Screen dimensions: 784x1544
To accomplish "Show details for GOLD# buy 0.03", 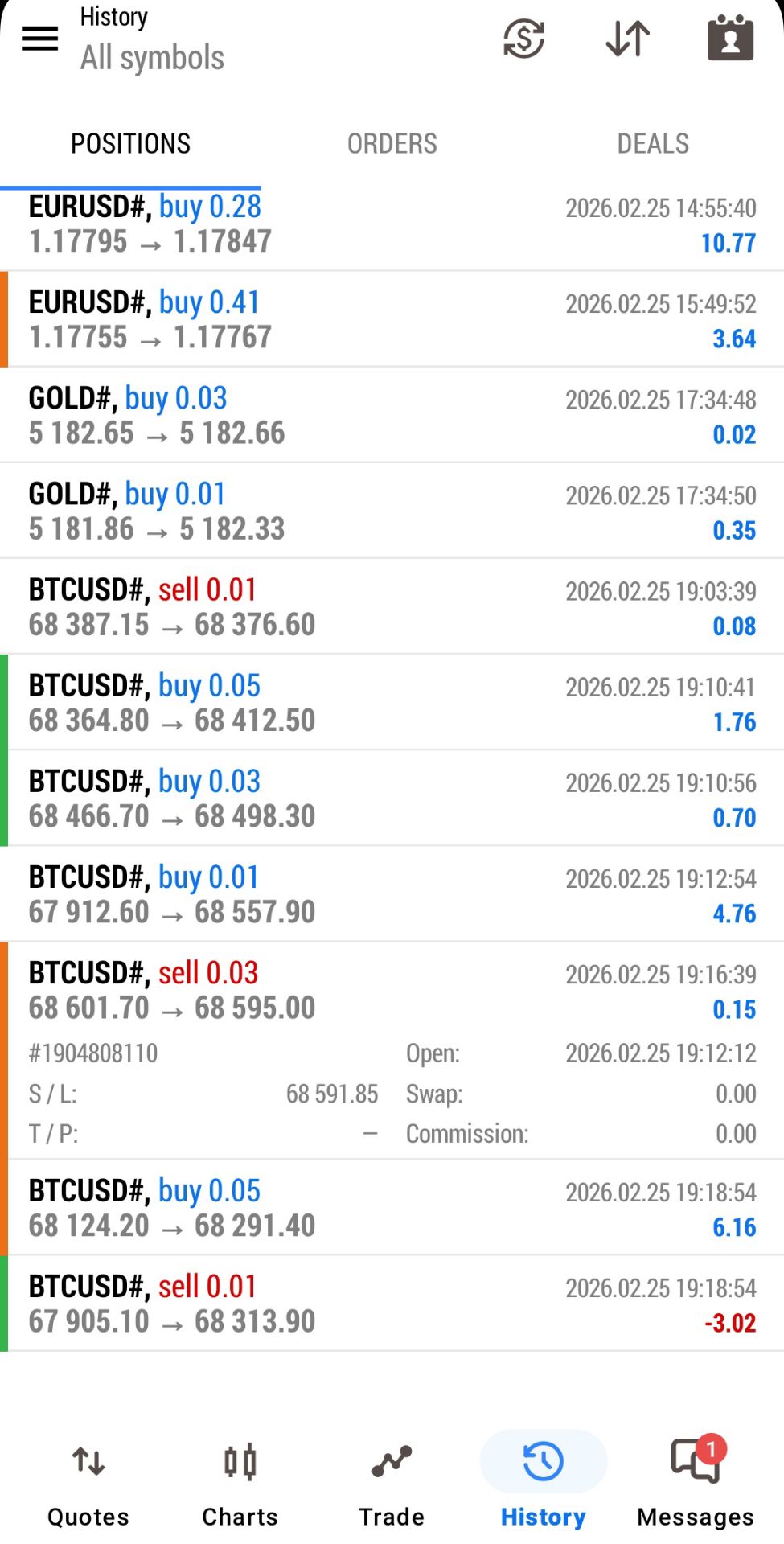I will [x=392, y=416].
